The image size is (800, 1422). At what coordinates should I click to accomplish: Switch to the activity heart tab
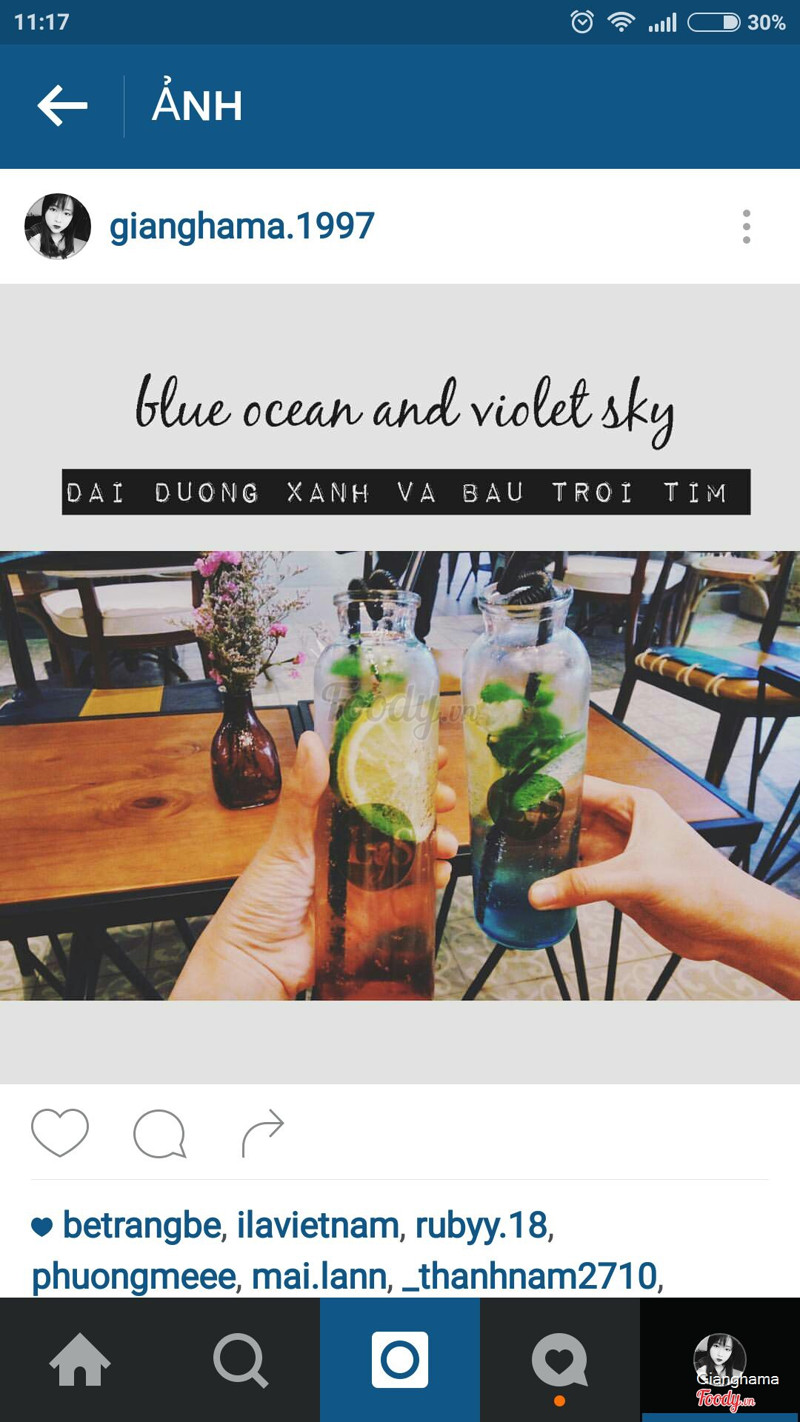[559, 1360]
